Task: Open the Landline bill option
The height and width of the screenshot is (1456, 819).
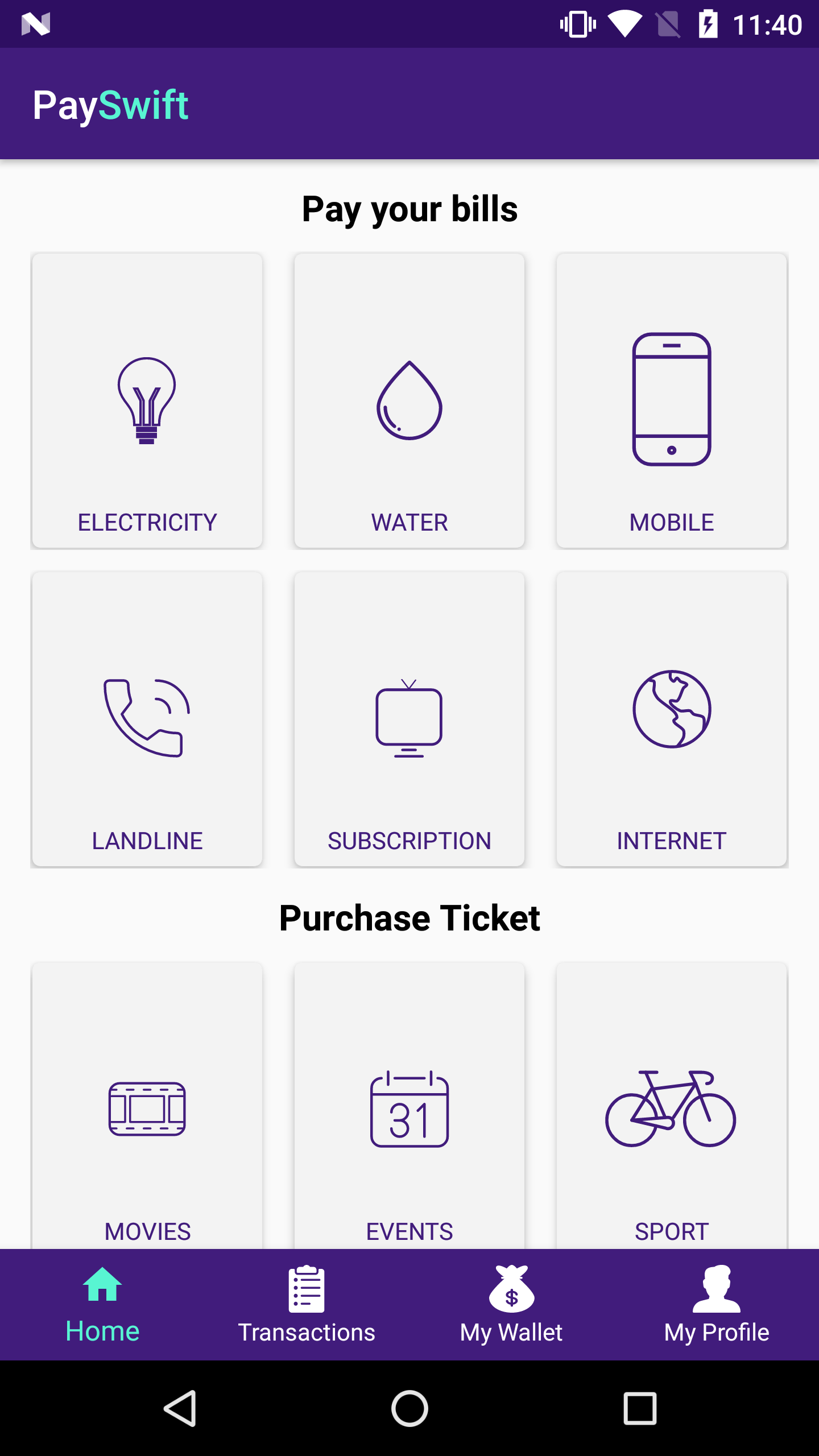Action: click(x=147, y=719)
